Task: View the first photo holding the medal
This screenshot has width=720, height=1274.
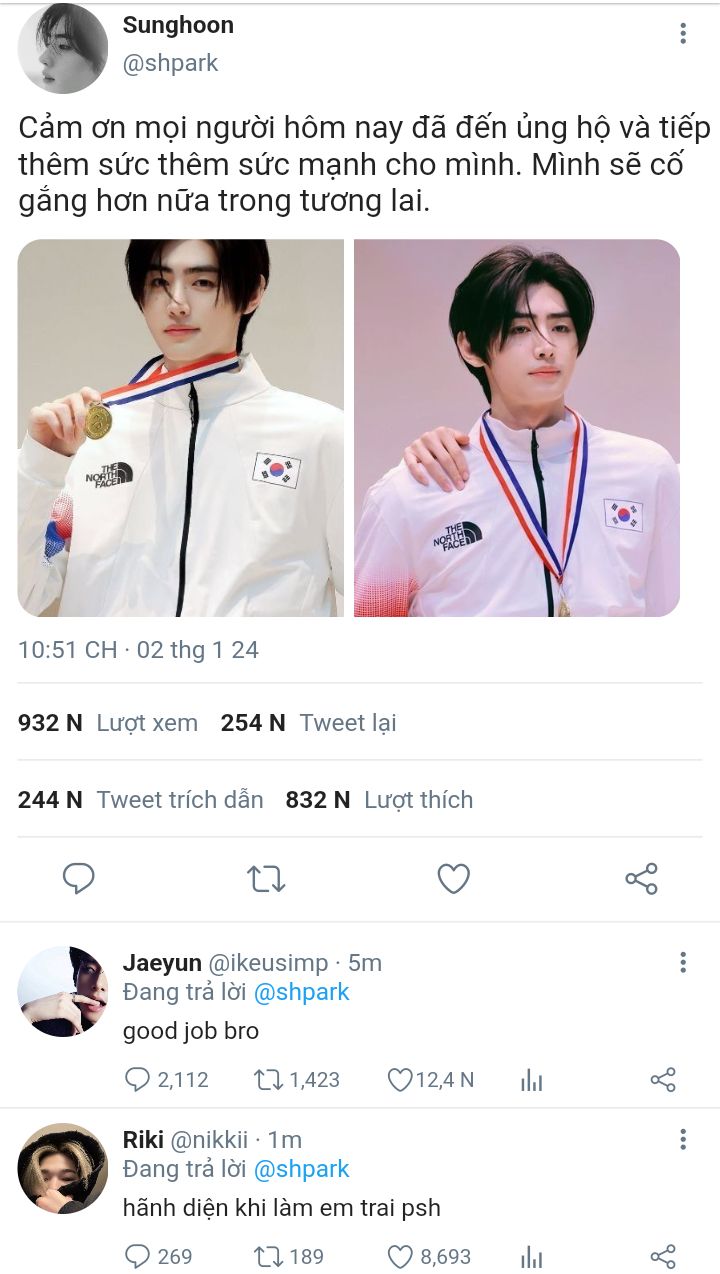Action: (180, 428)
